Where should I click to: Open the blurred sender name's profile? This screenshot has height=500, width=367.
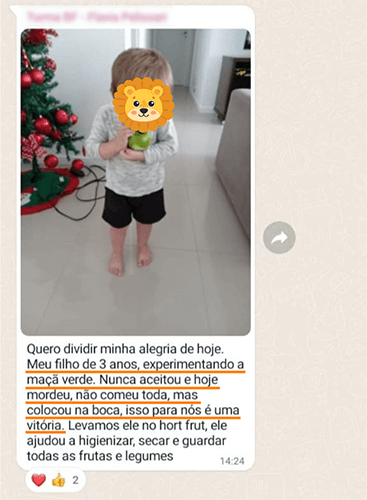click(x=97, y=16)
